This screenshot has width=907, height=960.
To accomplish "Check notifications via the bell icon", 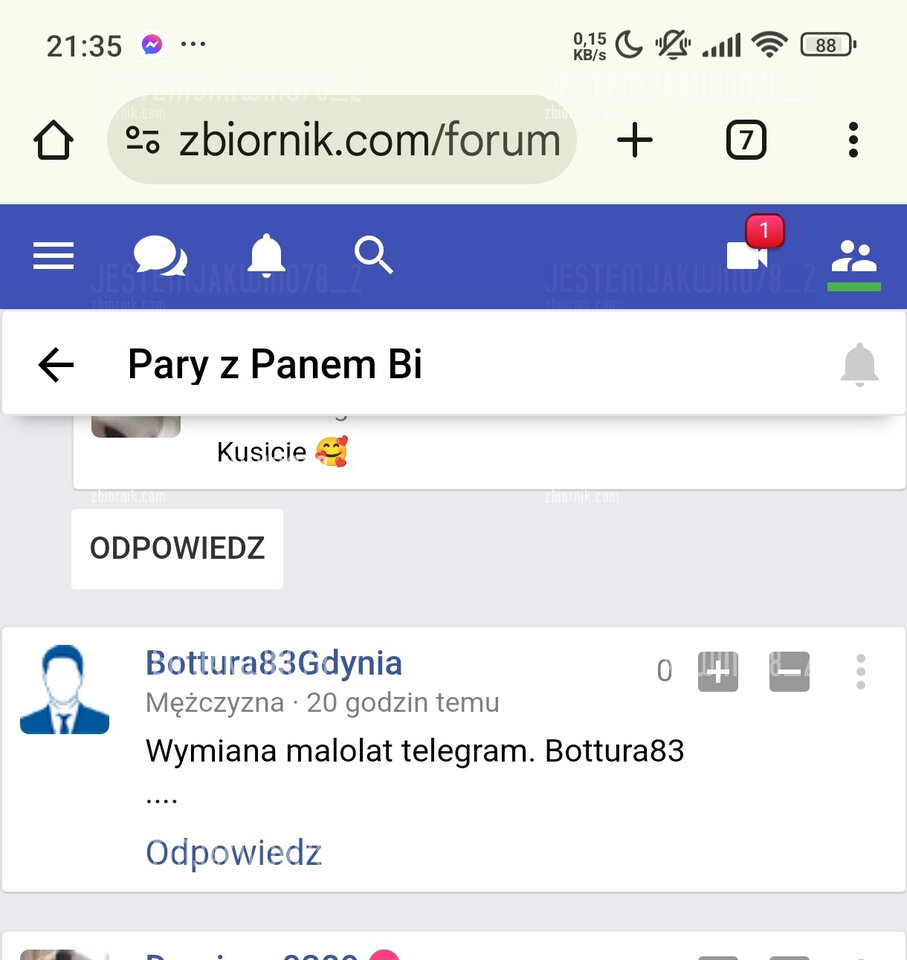I will point(265,256).
